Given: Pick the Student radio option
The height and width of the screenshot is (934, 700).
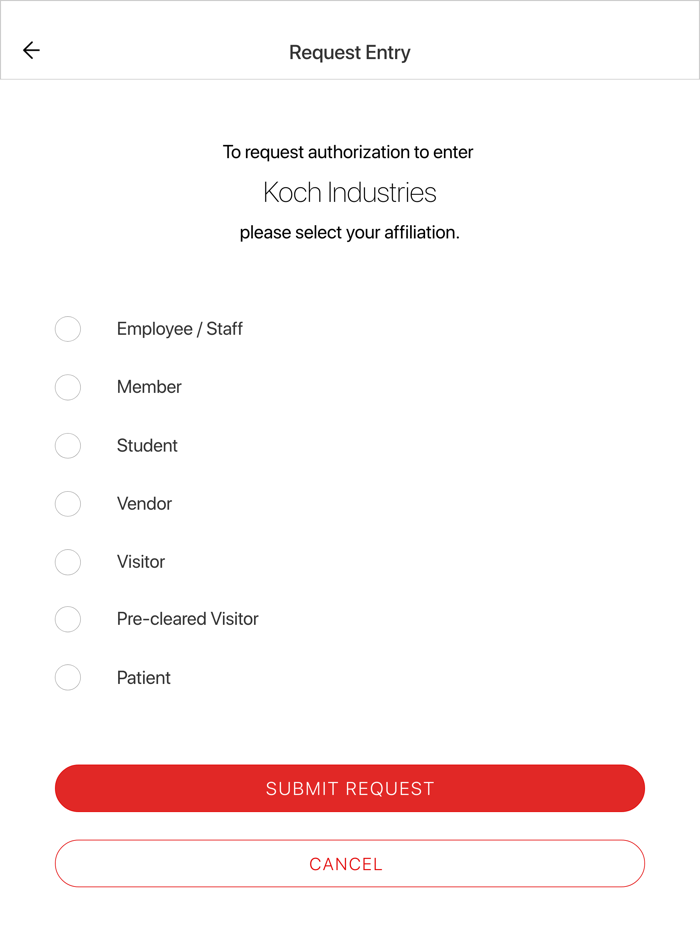Looking at the screenshot, I should pos(68,445).
